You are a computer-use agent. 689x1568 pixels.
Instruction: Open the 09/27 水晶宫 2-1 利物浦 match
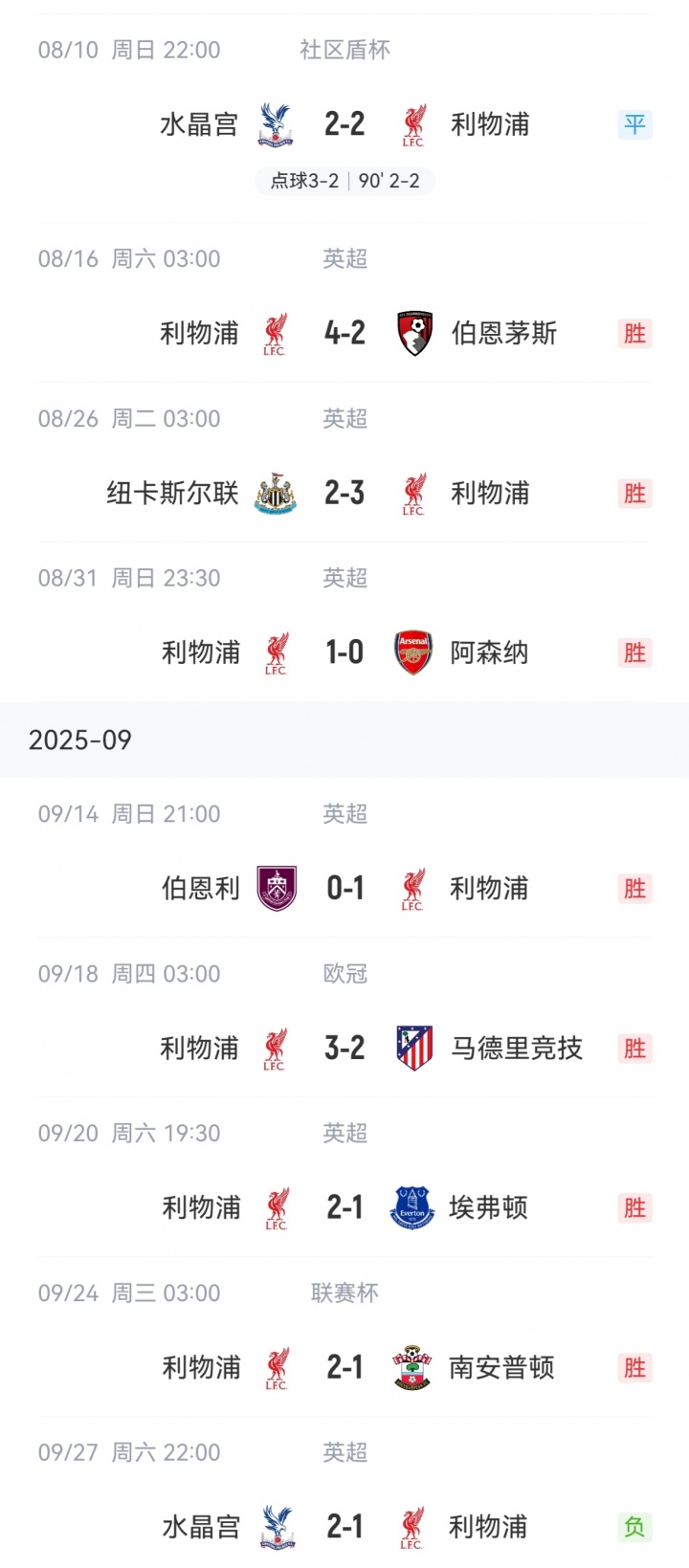pyautogui.click(x=344, y=1526)
